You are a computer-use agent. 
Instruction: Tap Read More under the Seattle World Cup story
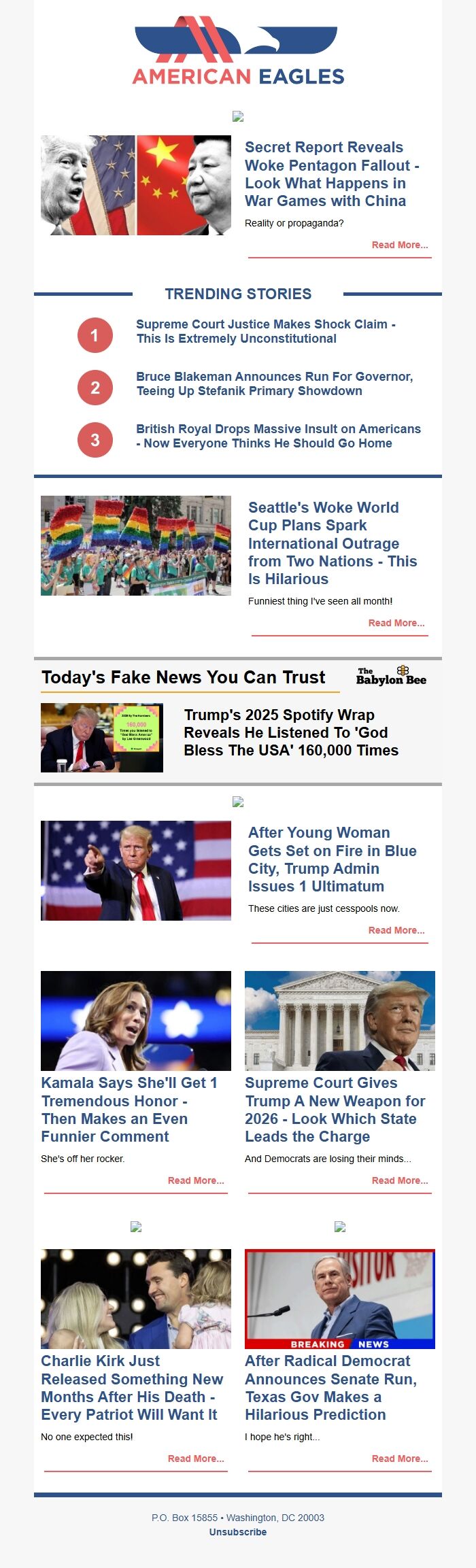pos(396,623)
